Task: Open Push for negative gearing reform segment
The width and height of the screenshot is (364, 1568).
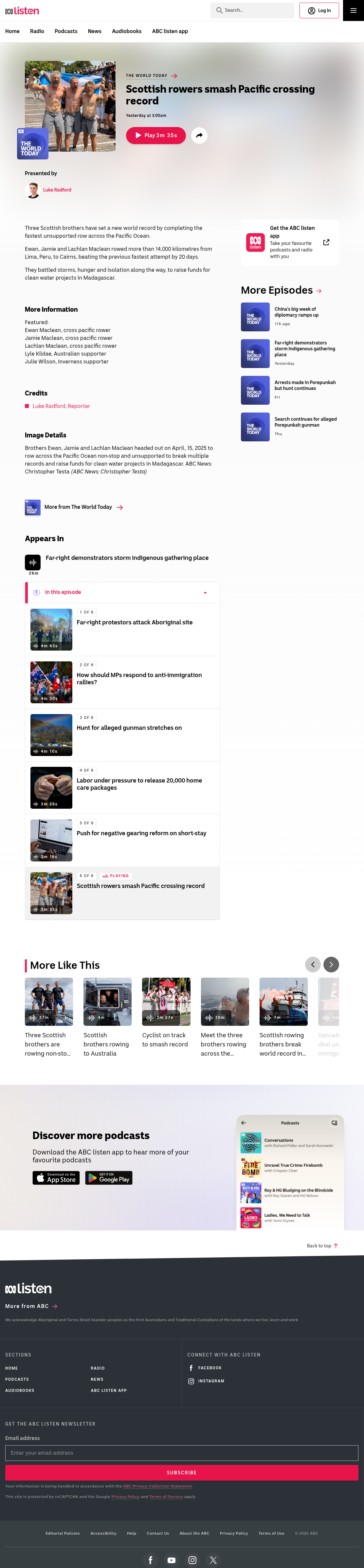Action: pyautogui.click(x=141, y=833)
